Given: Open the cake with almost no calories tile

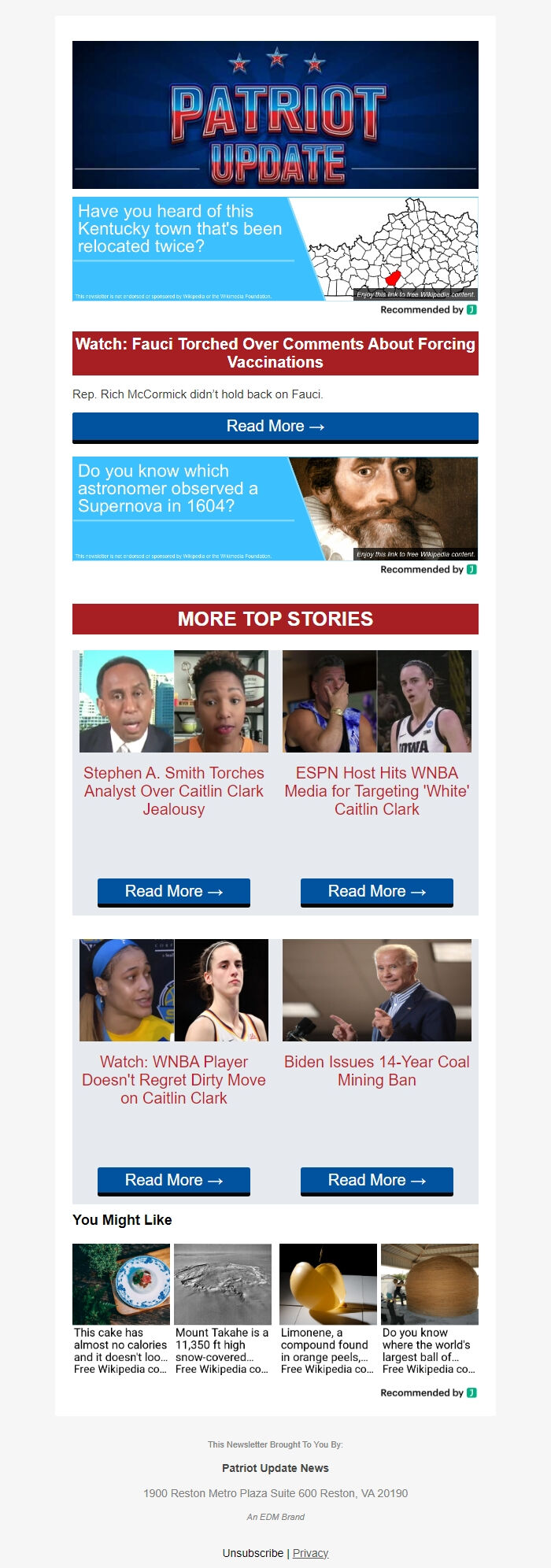Looking at the screenshot, I should (121, 1310).
